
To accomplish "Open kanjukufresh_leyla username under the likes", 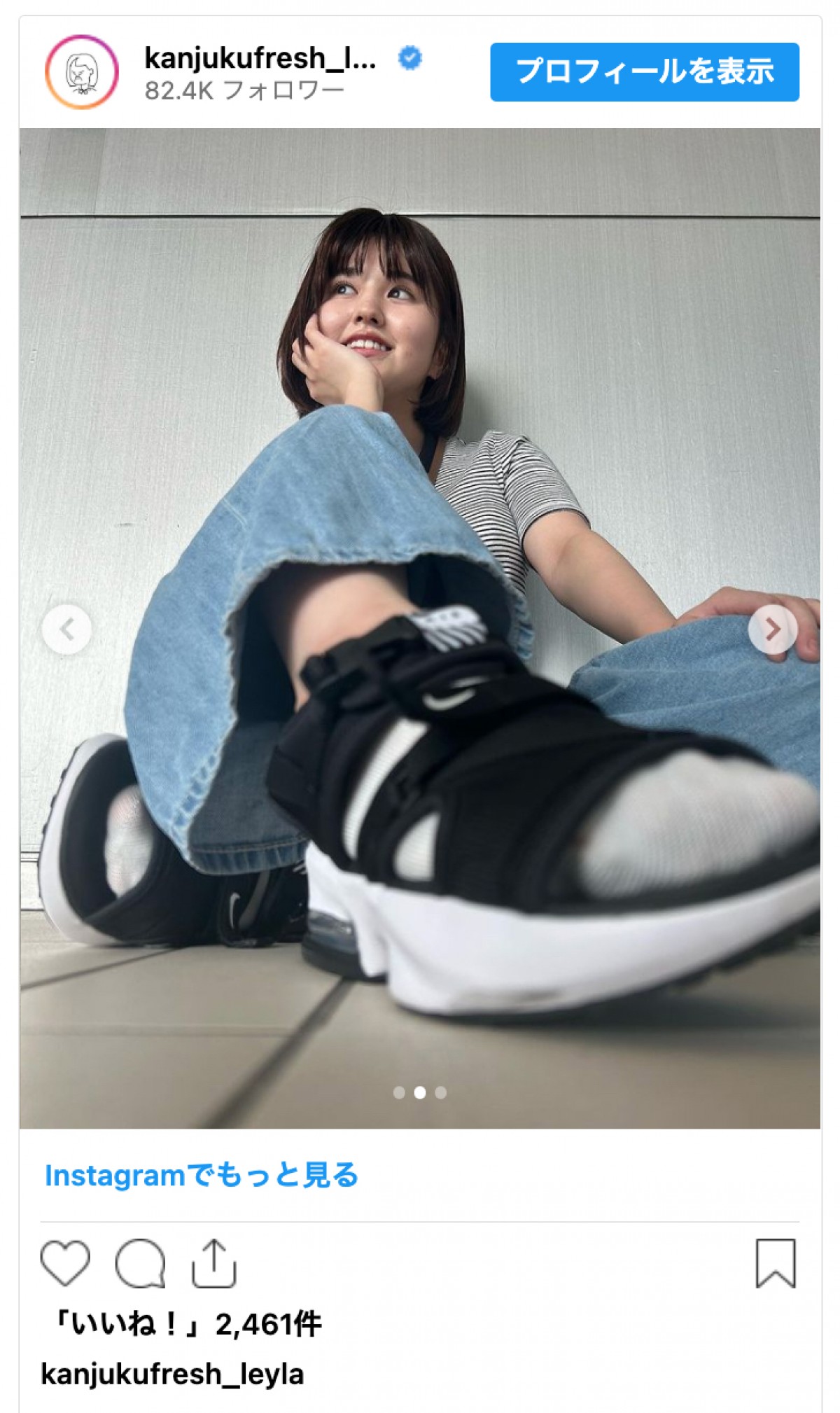I will tap(172, 1374).
